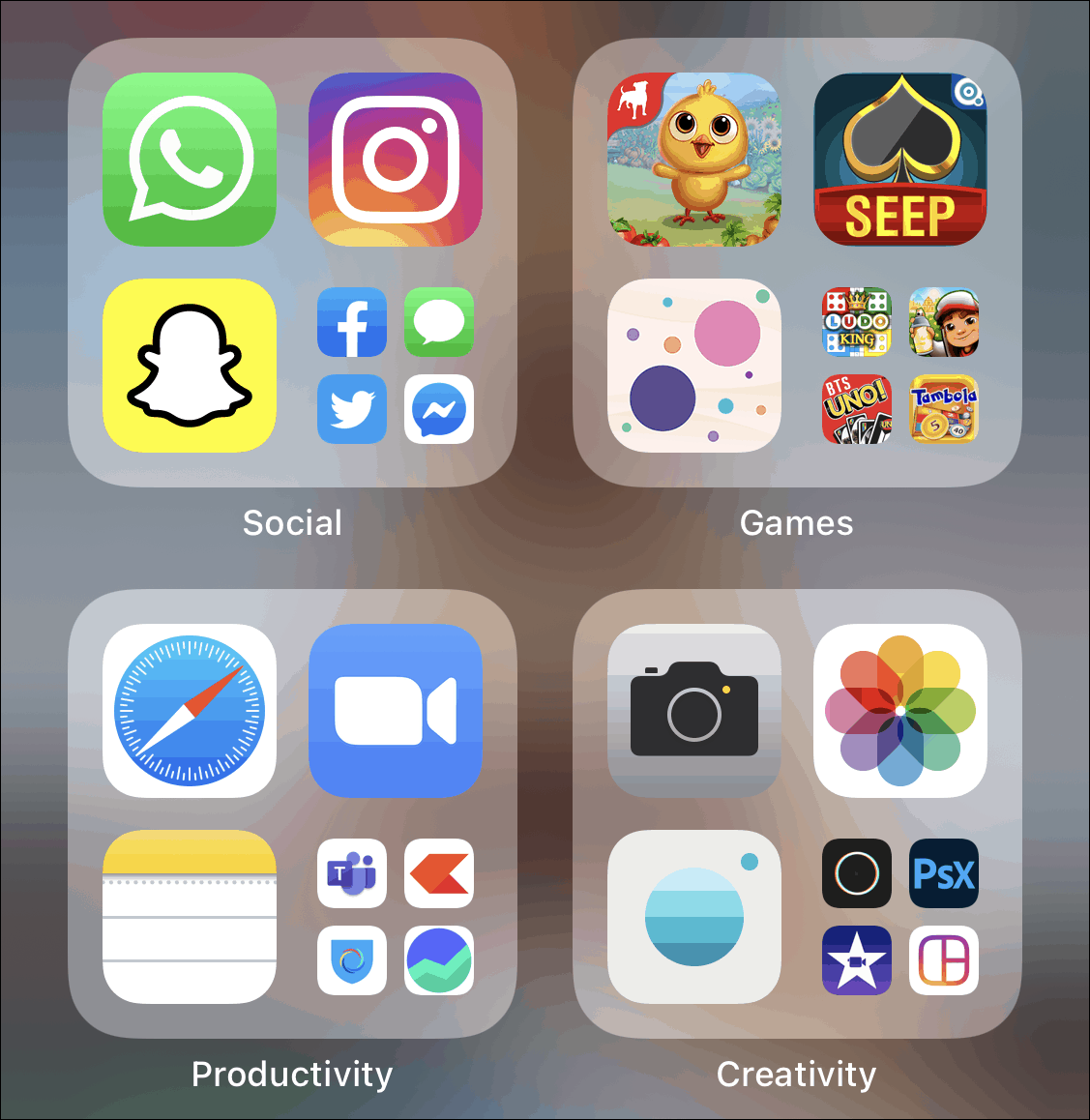Open Snapchat
The image size is (1090, 1120).
coord(190,366)
